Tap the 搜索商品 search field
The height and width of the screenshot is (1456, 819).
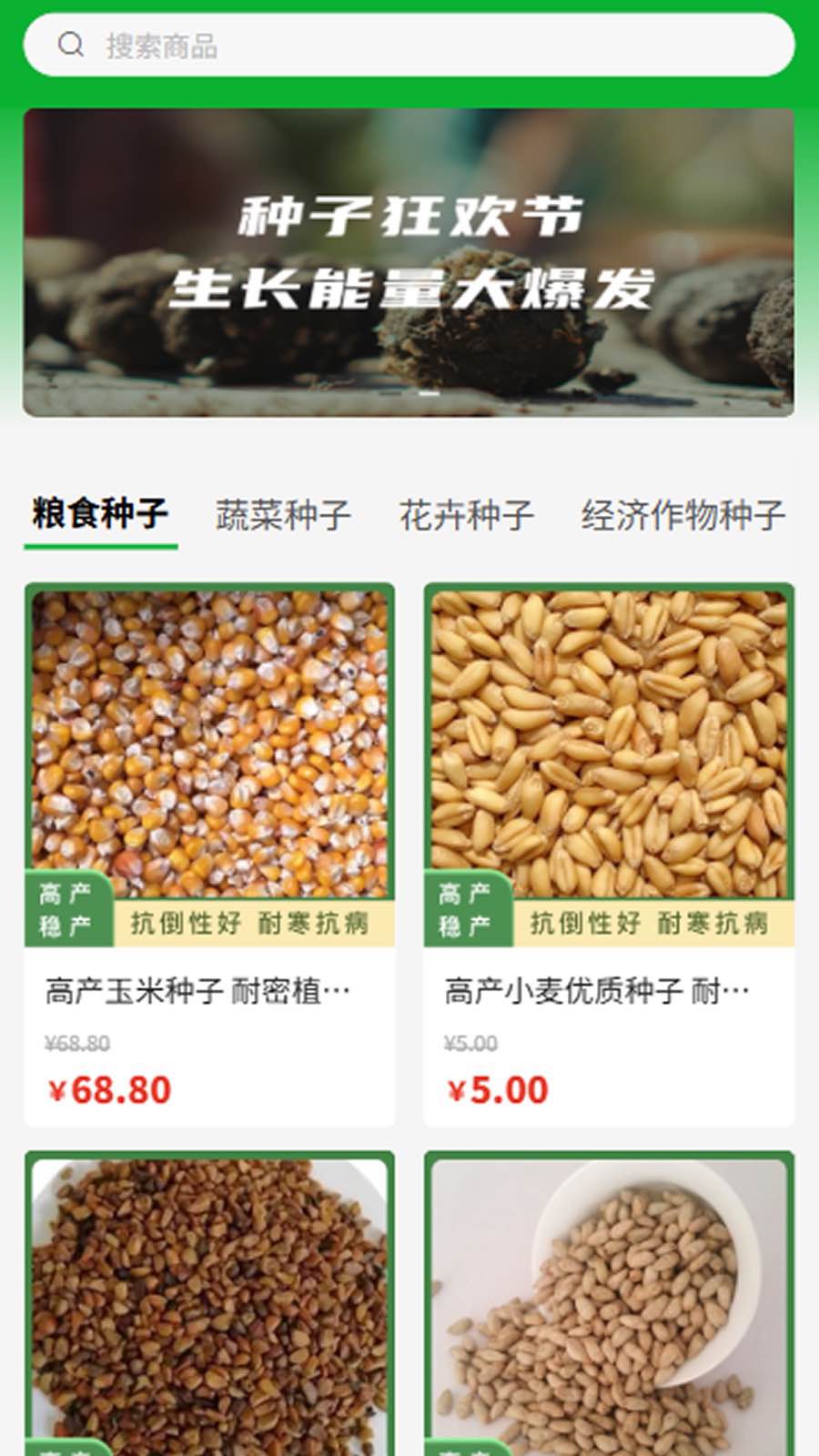(409, 45)
